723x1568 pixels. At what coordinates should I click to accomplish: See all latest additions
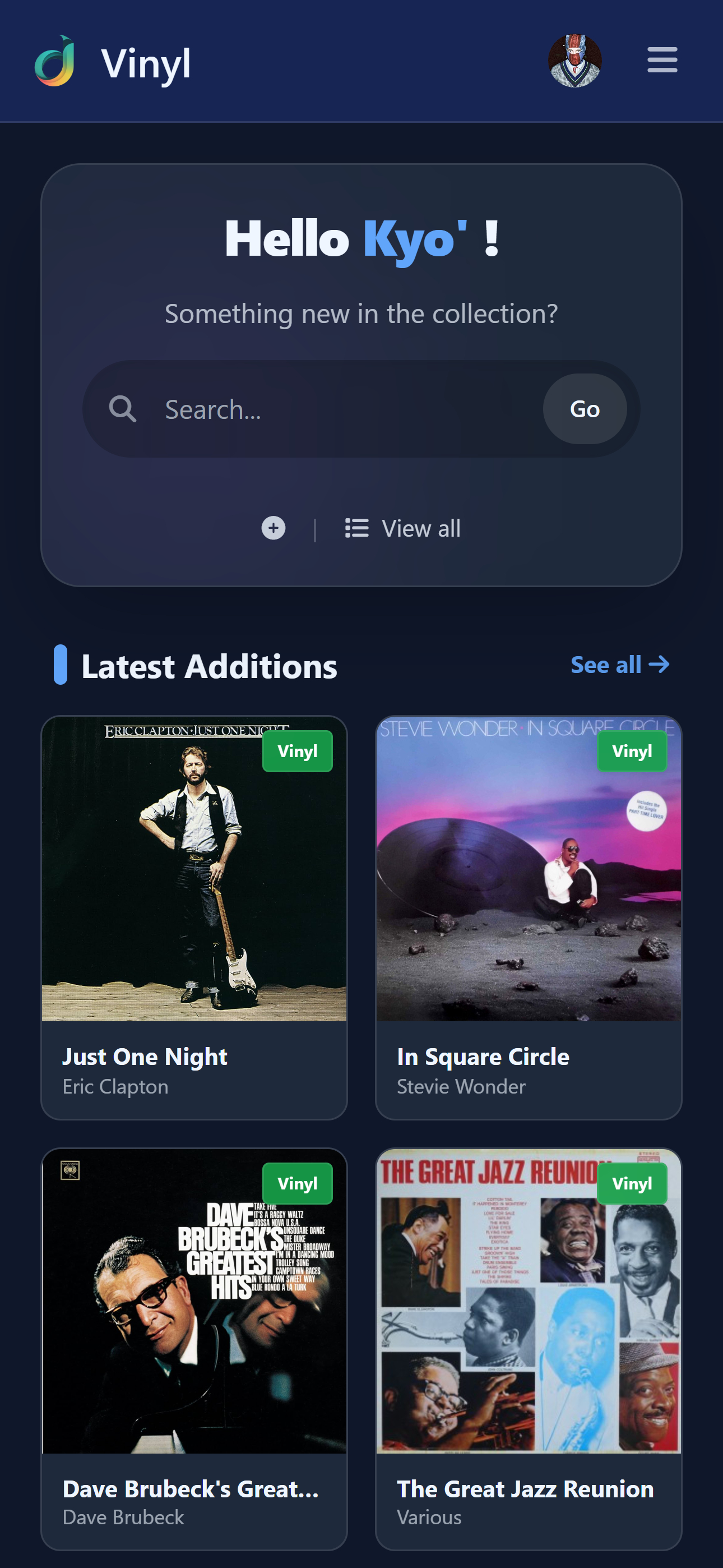coord(619,665)
